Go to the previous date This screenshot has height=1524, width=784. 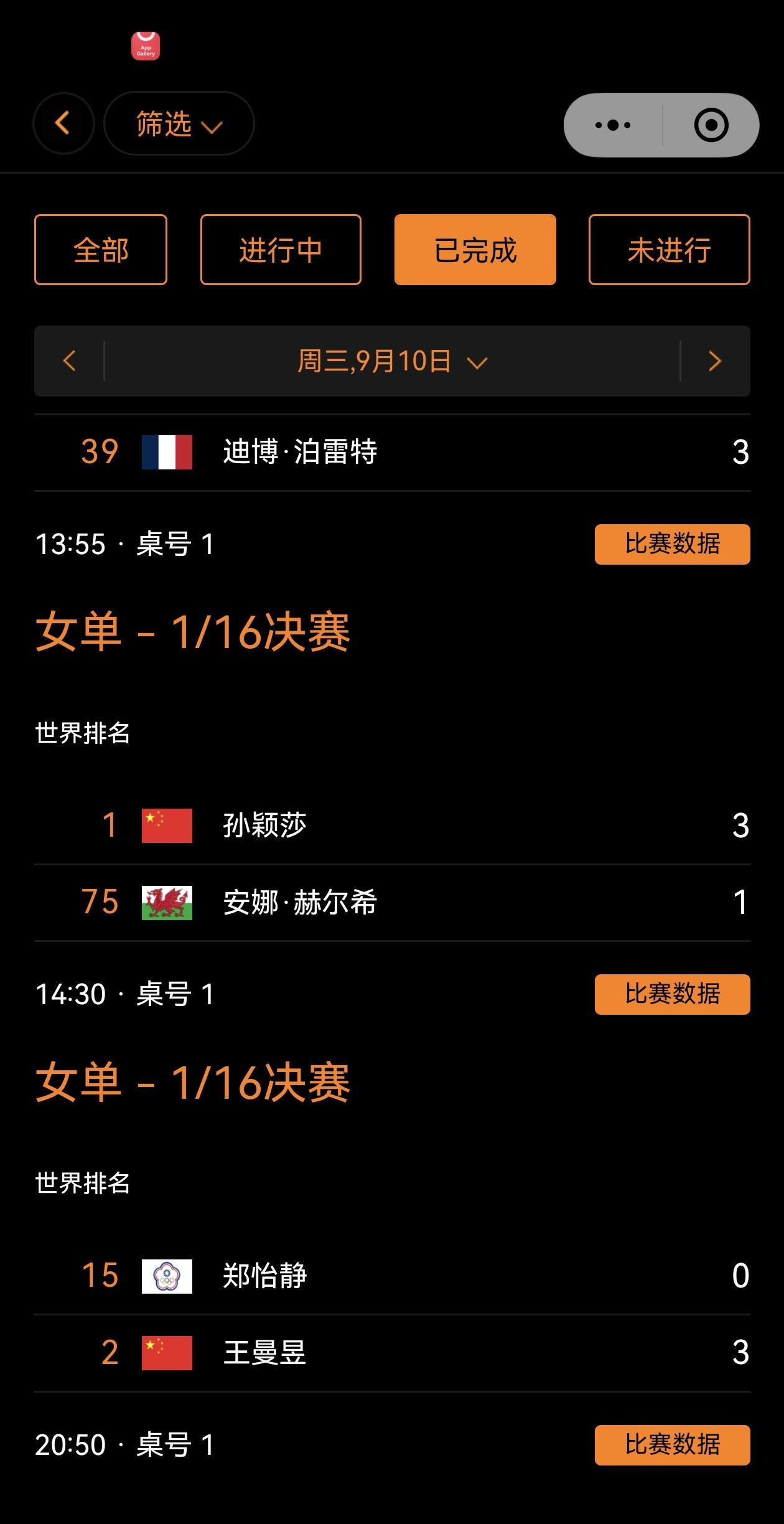tap(69, 361)
